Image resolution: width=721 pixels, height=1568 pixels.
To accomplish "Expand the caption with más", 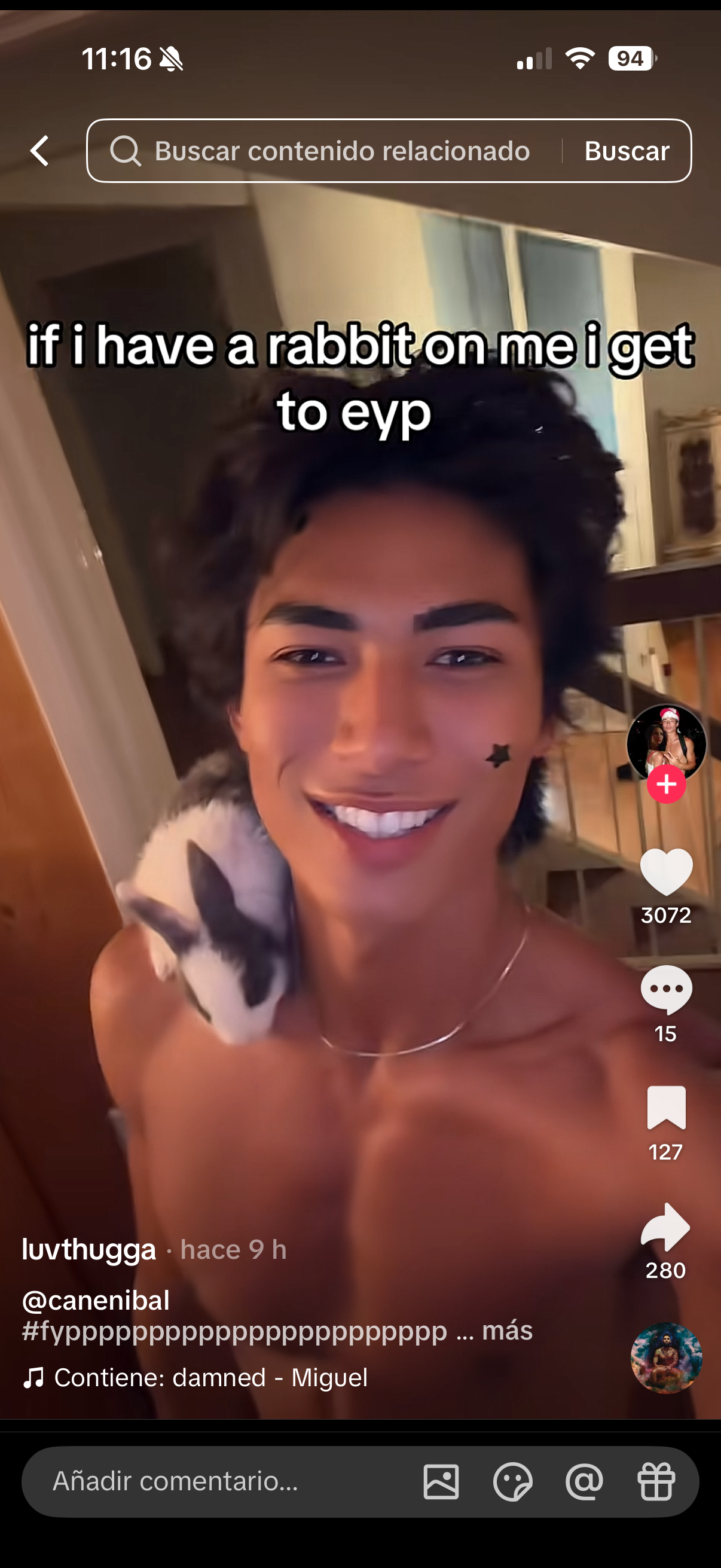I will coord(508,1330).
